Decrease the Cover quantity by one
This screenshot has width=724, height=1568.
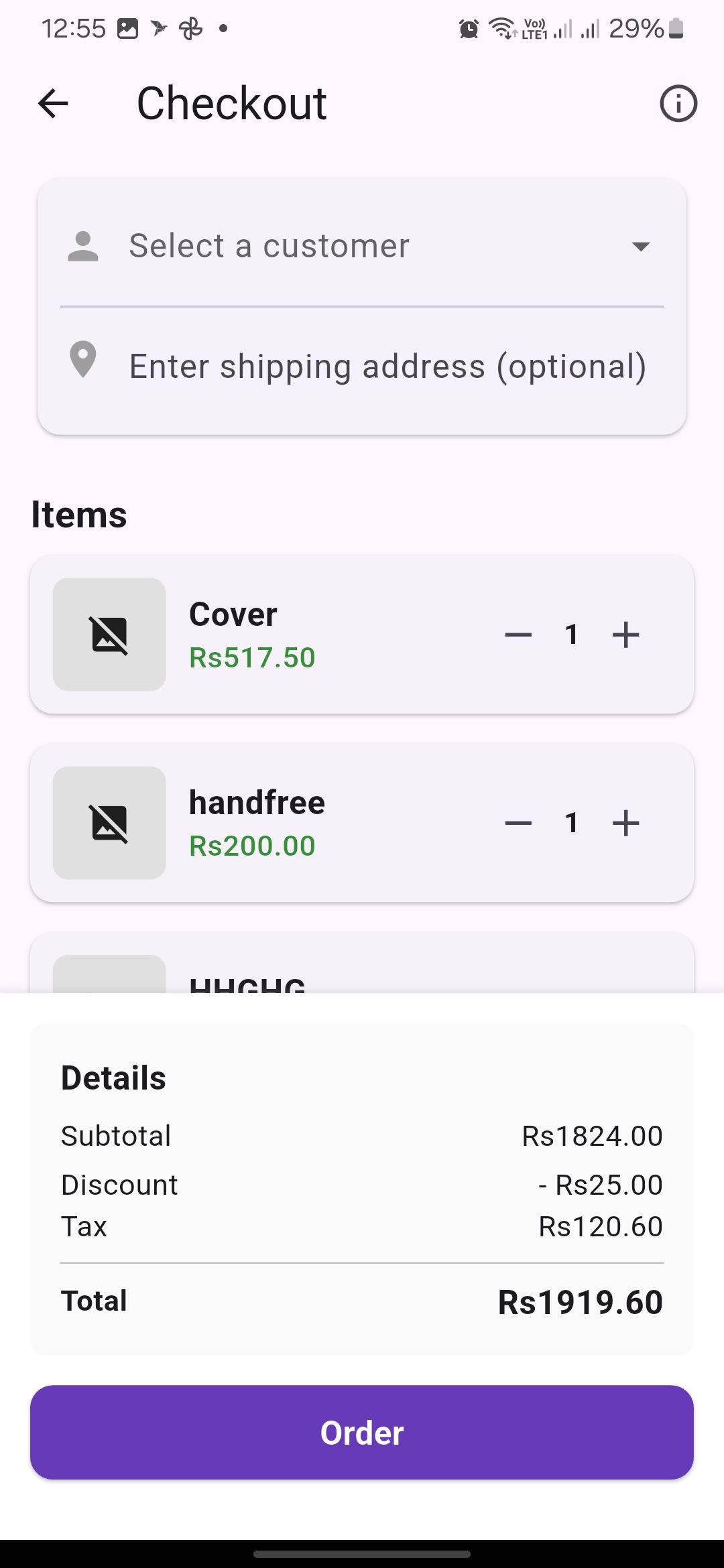518,635
